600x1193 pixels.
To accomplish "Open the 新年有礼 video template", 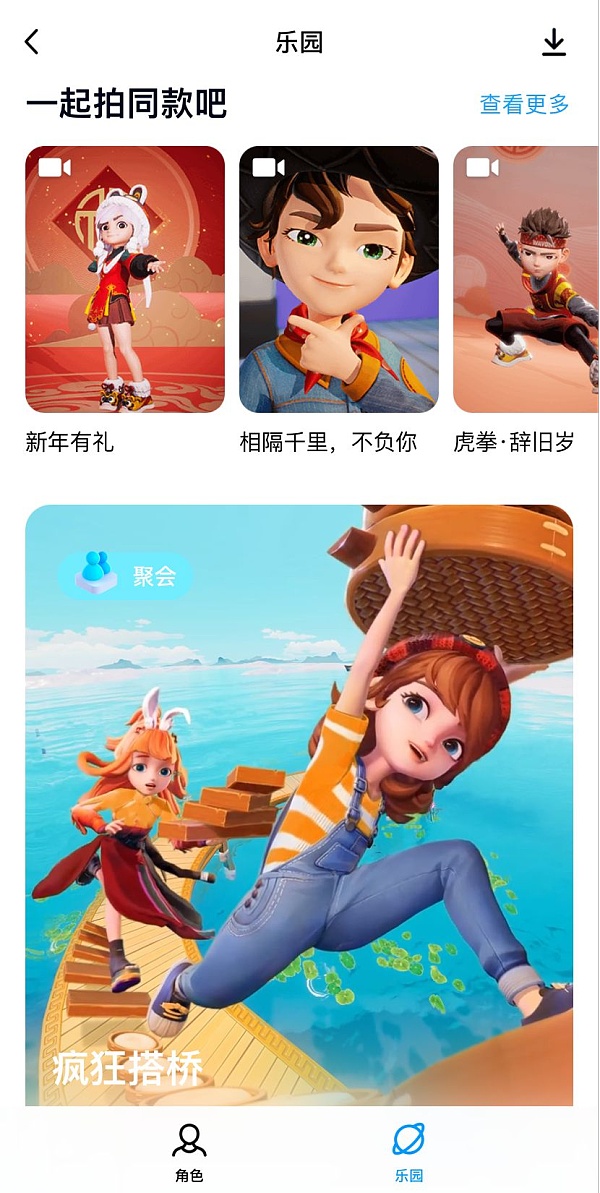I will pos(125,280).
